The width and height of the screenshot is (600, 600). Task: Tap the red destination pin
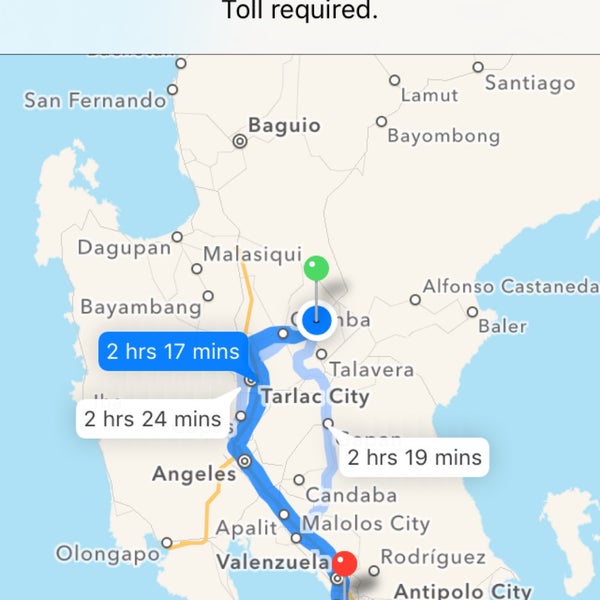click(x=345, y=564)
